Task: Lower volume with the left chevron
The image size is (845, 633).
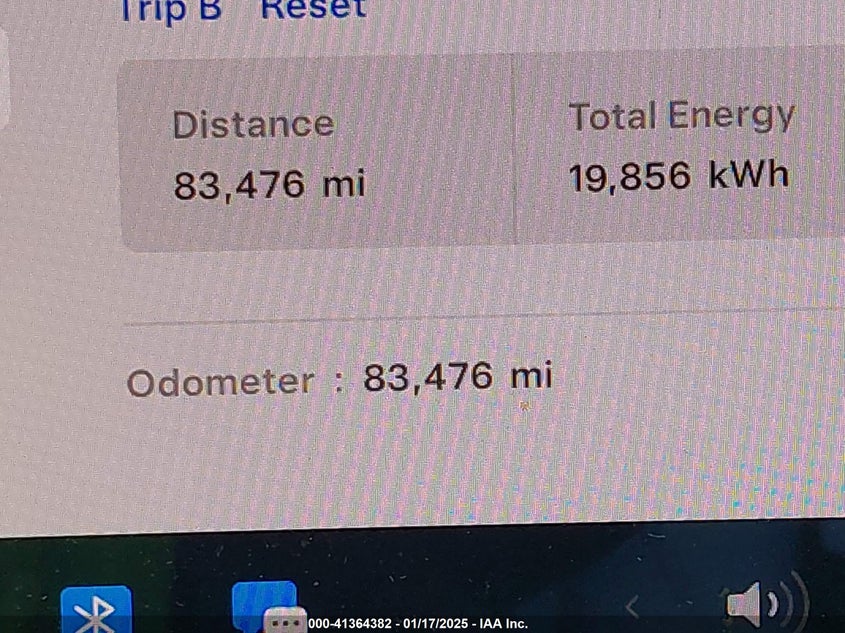Action: point(632,605)
